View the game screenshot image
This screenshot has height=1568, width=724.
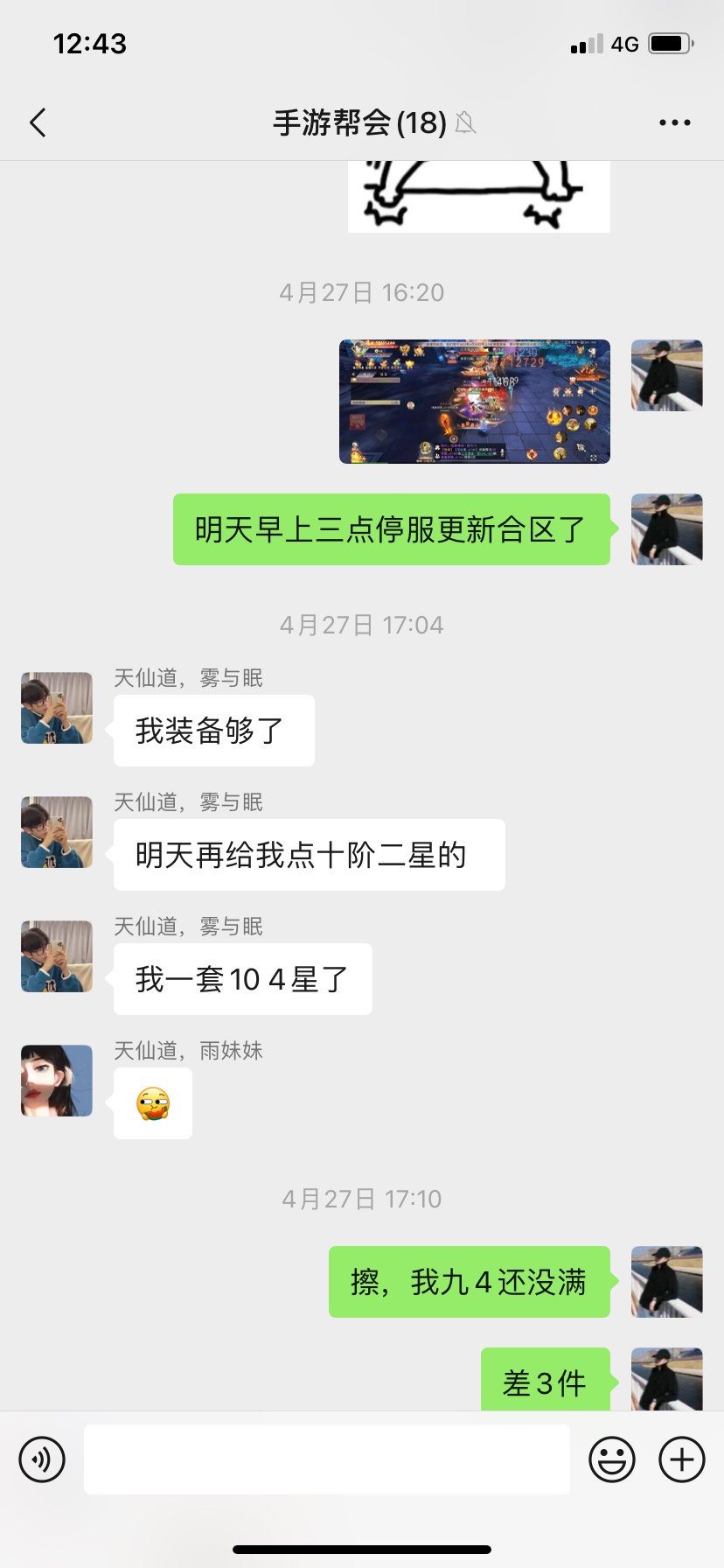474,402
